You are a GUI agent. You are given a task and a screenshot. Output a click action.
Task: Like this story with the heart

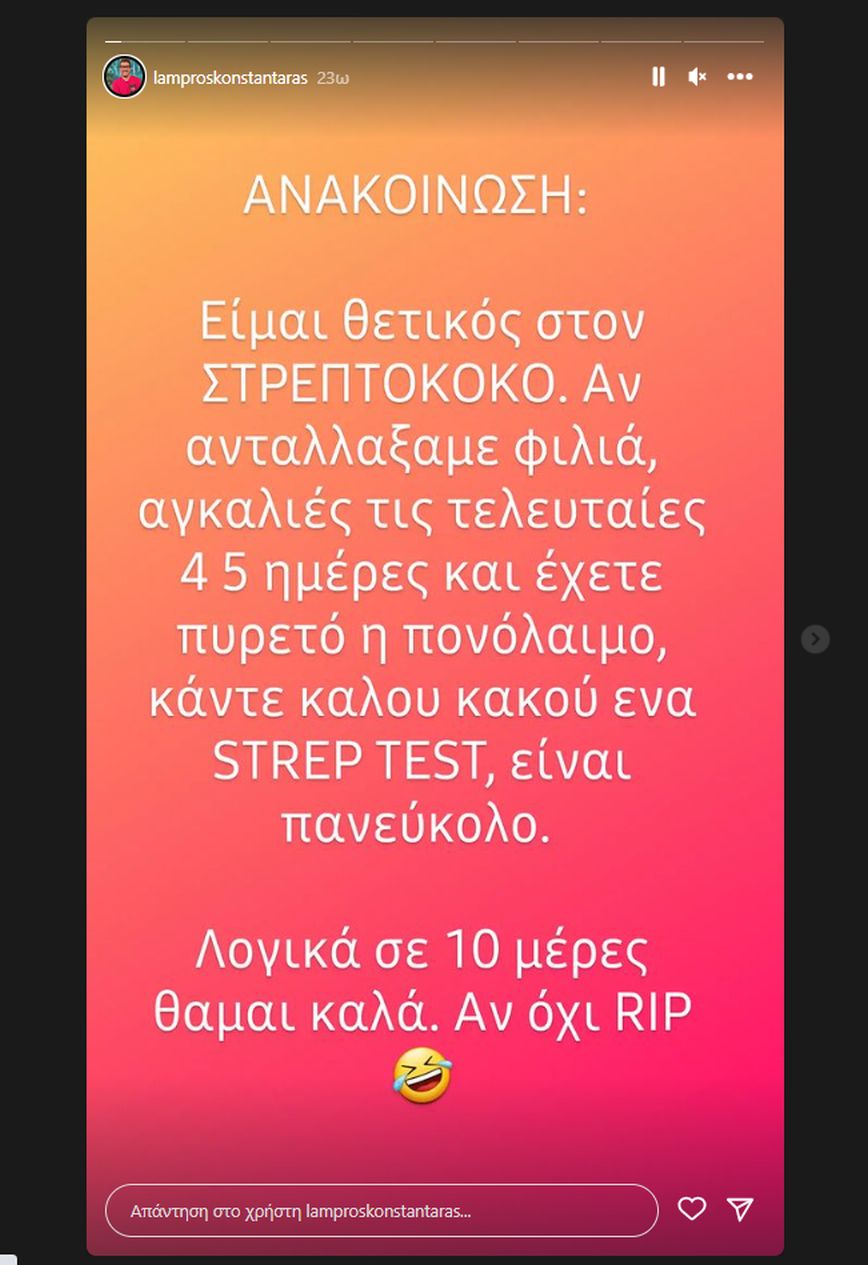pos(692,1209)
